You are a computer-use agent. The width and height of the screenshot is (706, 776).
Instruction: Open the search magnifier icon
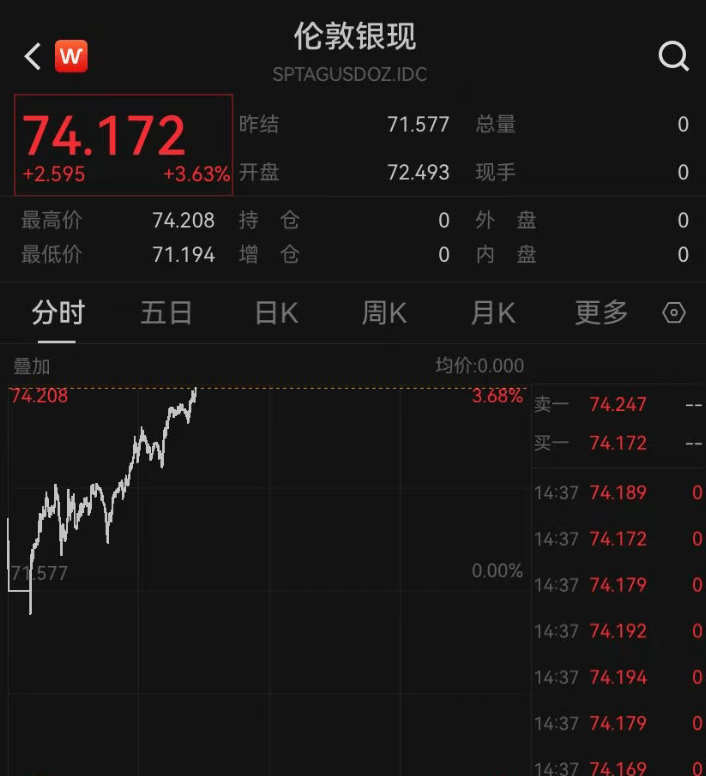click(x=673, y=56)
